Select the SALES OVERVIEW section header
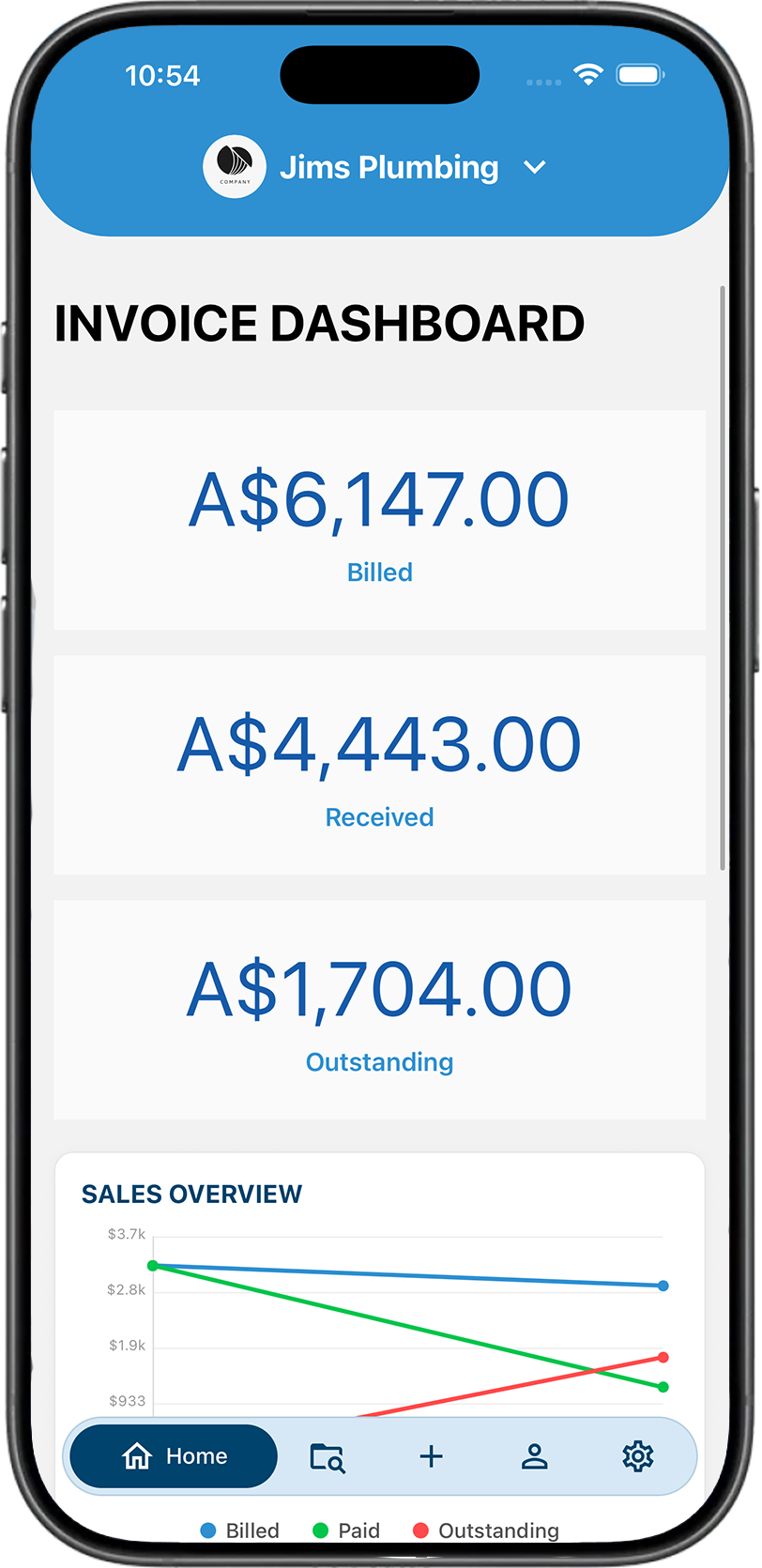 [x=191, y=1194]
